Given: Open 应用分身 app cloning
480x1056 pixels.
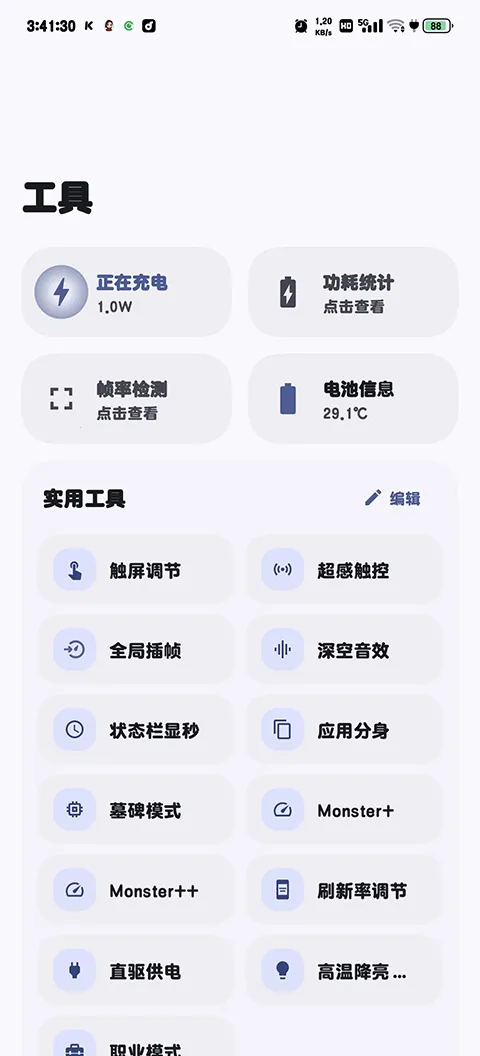Looking at the screenshot, I should pyautogui.click(x=344, y=730).
